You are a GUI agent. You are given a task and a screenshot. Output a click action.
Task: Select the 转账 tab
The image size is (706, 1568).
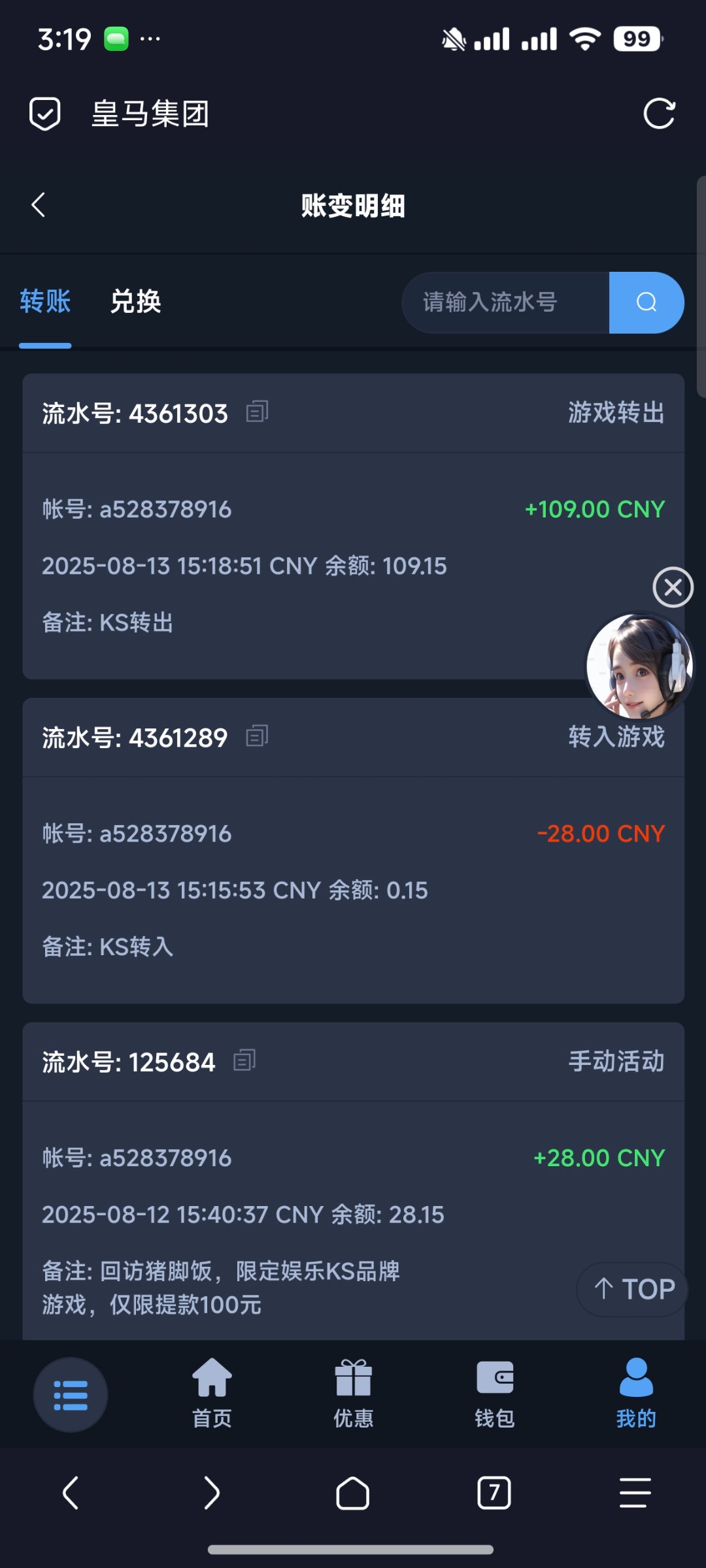45,302
